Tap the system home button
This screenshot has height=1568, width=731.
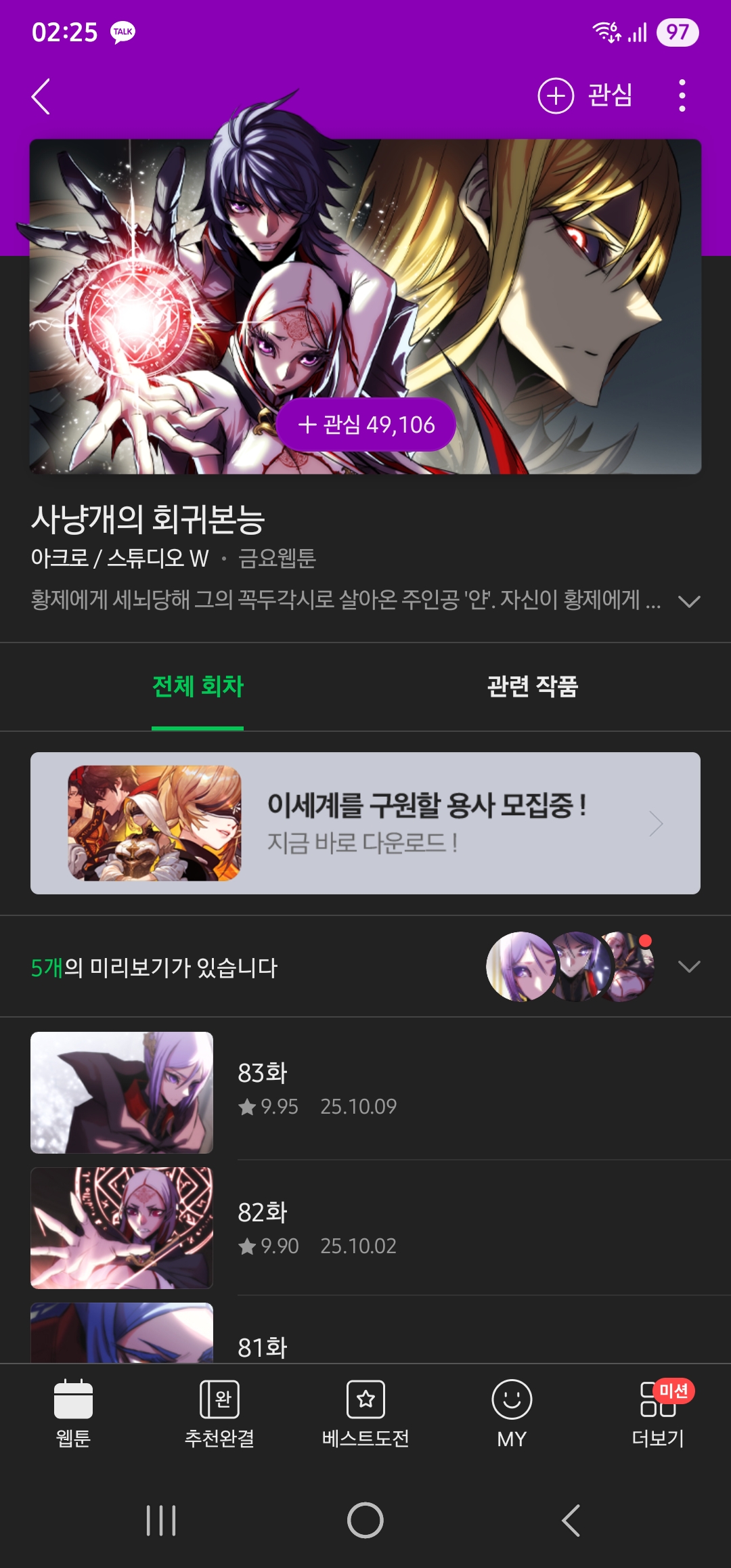(365, 1520)
